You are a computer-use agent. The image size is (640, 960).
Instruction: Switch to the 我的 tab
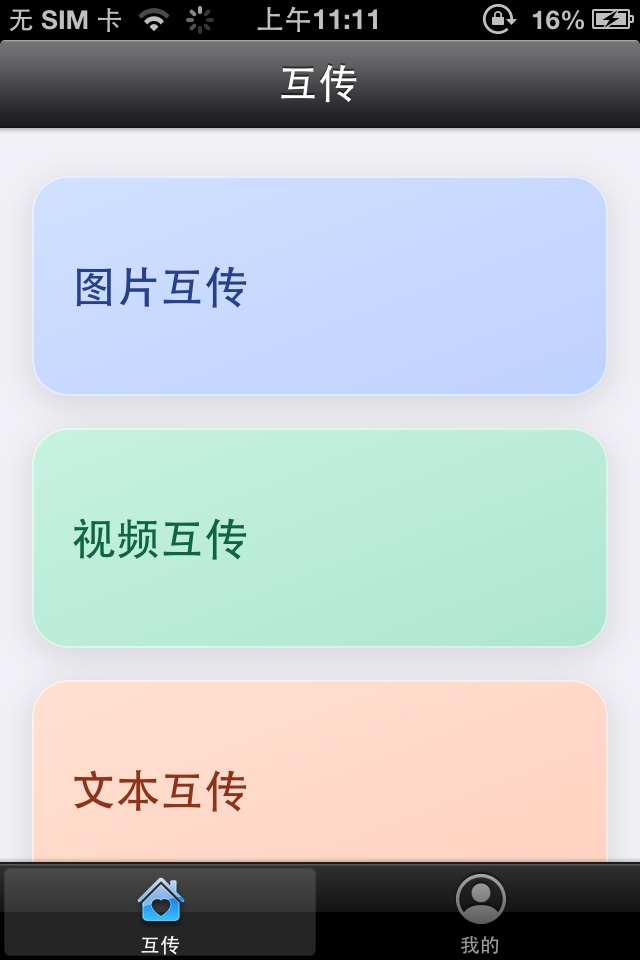[480, 912]
